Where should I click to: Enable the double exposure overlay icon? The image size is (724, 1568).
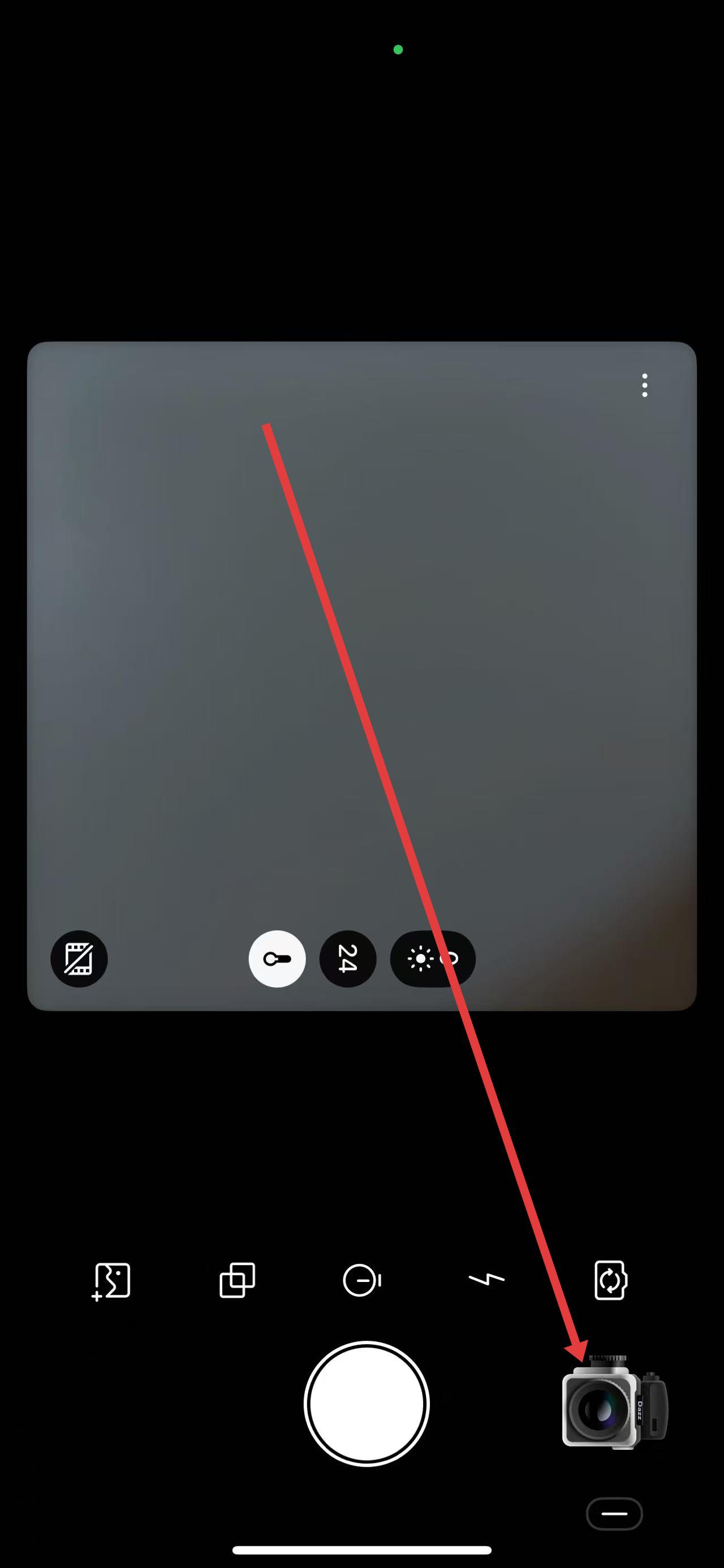pyautogui.click(x=237, y=1280)
